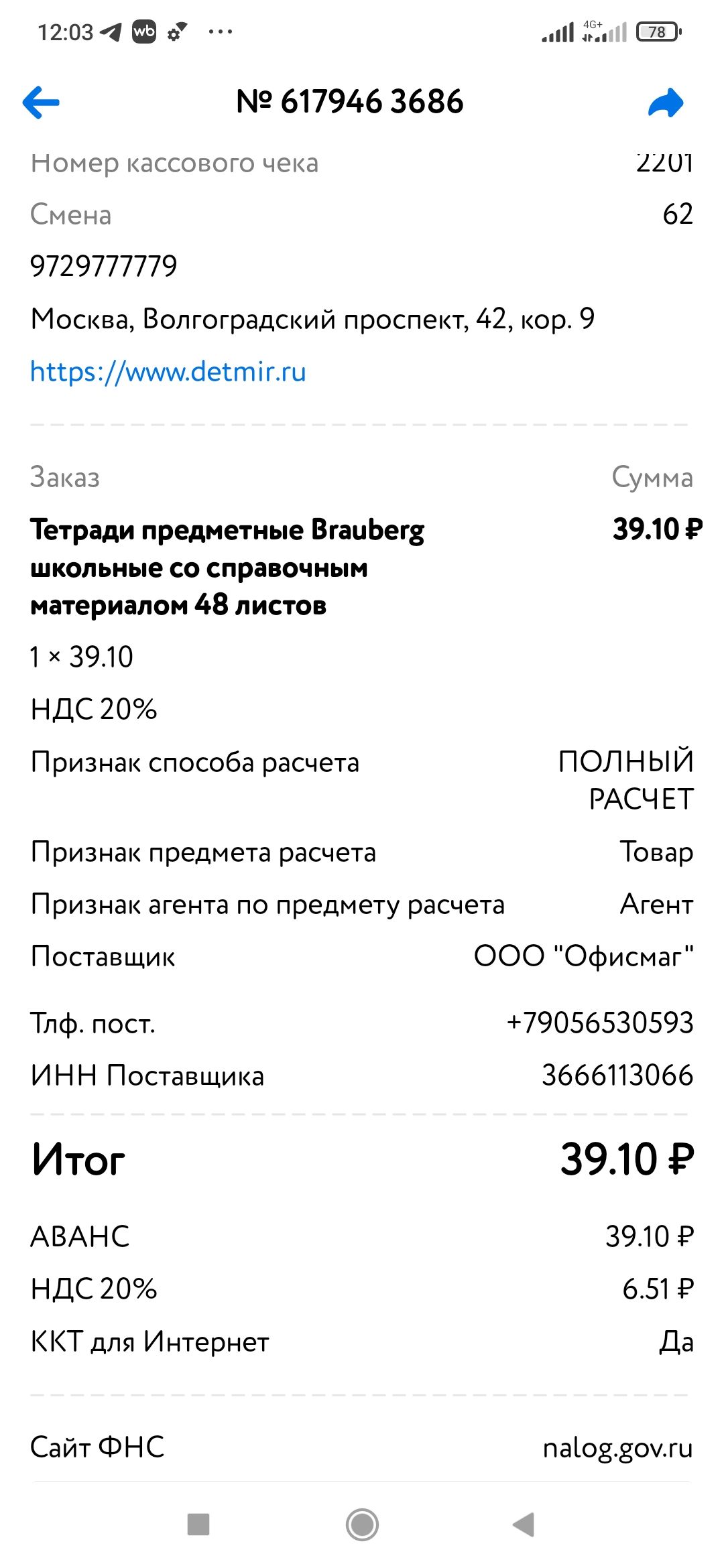Open recent apps from the navigation bar
This screenshot has height=1568, width=724.
198,1524
